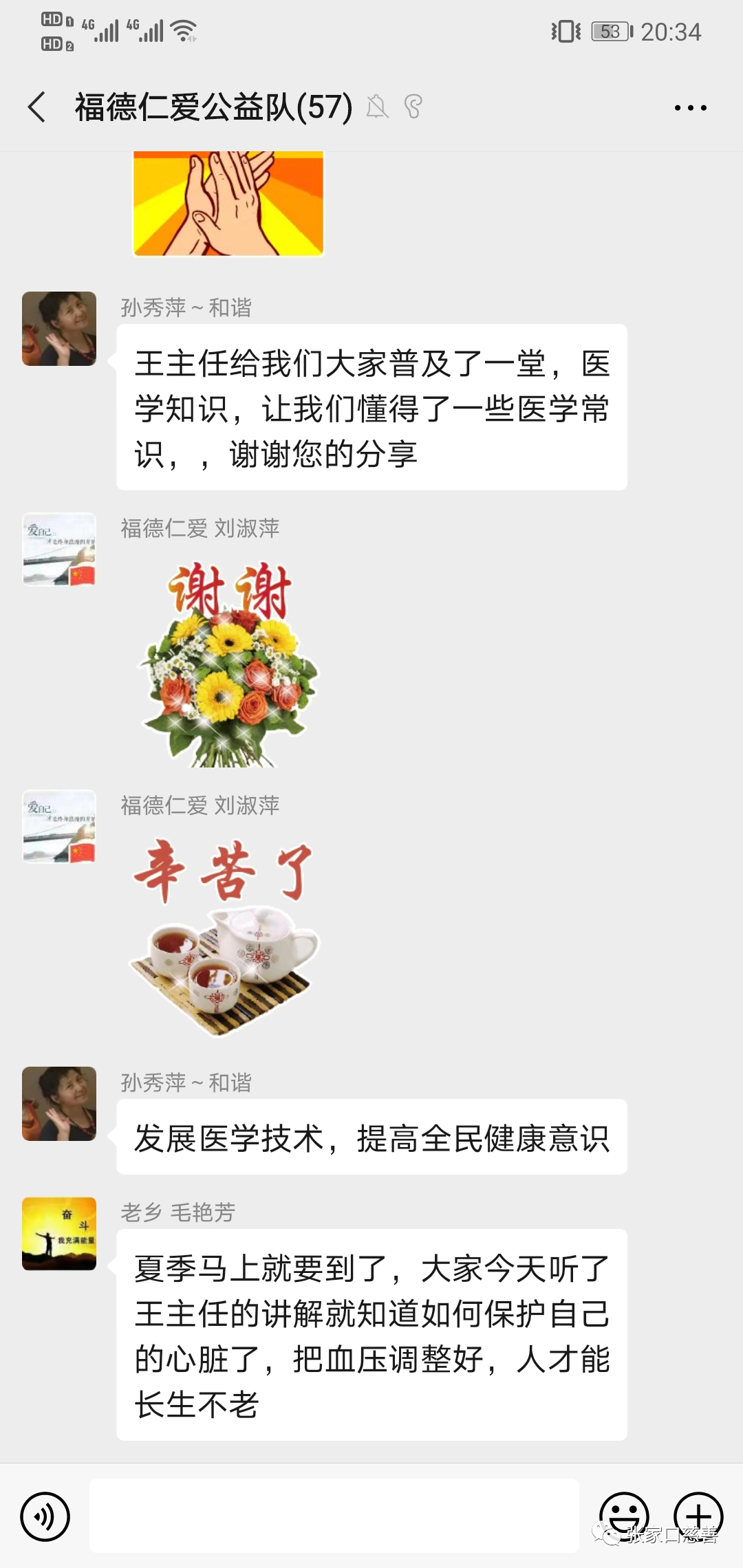This screenshot has height=1568, width=743.
Task: Open 老乡 毛艳芳's avatar
Action: click(x=59, y=1234)
